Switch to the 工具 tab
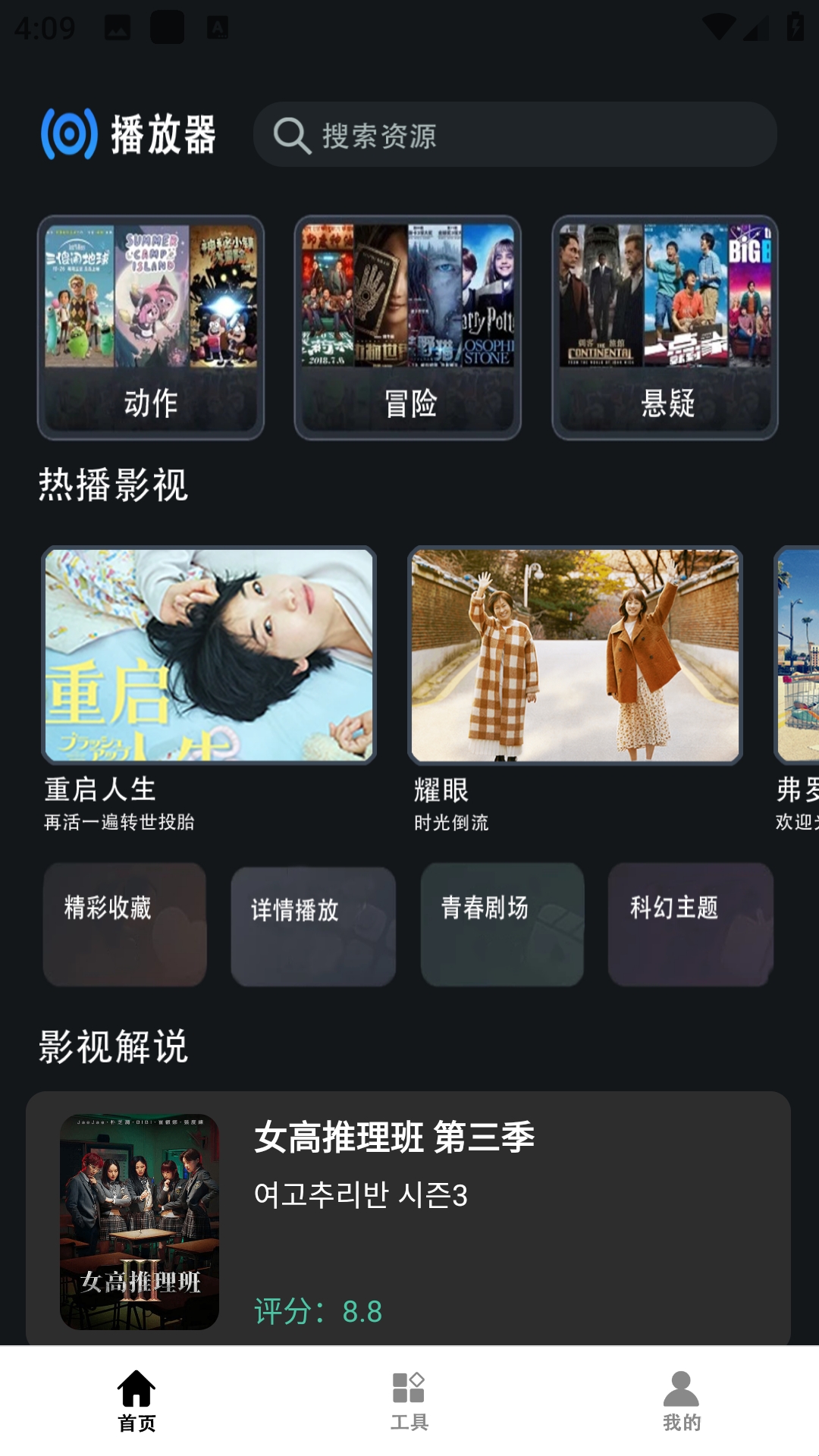Viewport: 819px width, 1456px height. (x=409, y=1401)
